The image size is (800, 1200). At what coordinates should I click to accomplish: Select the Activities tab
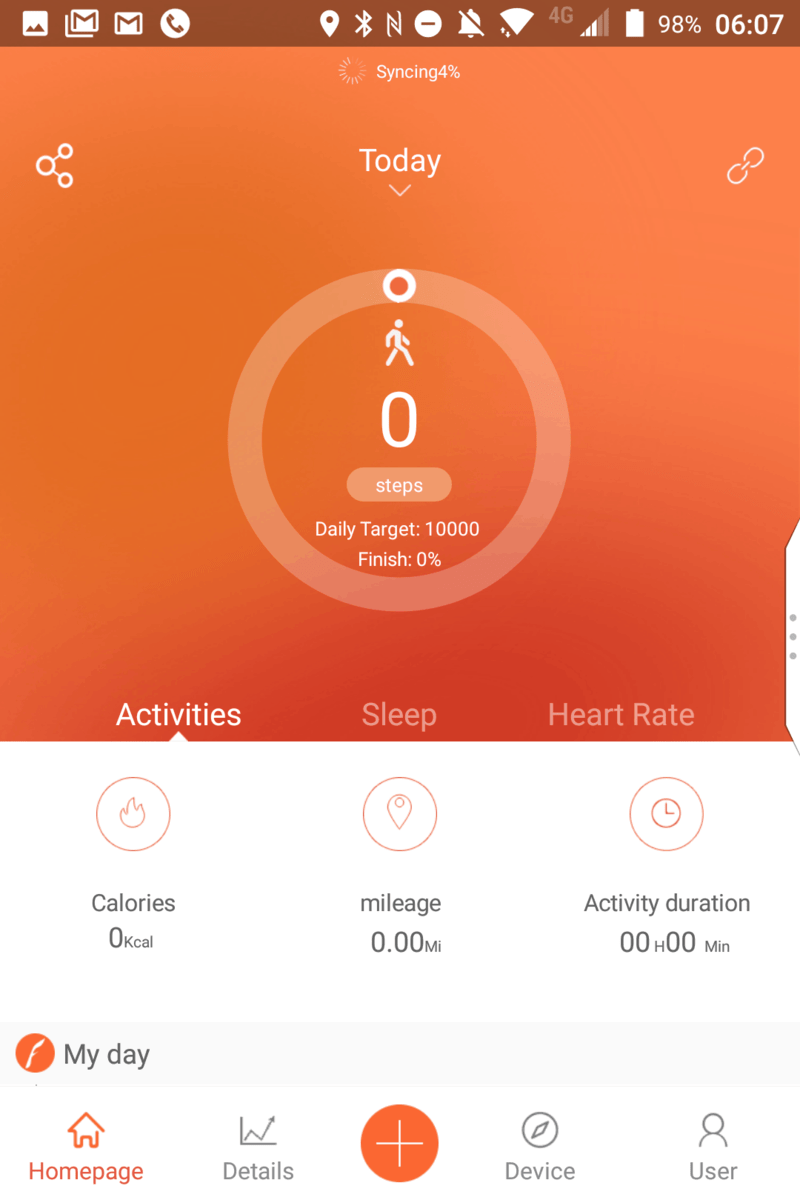tap(179, 714)
